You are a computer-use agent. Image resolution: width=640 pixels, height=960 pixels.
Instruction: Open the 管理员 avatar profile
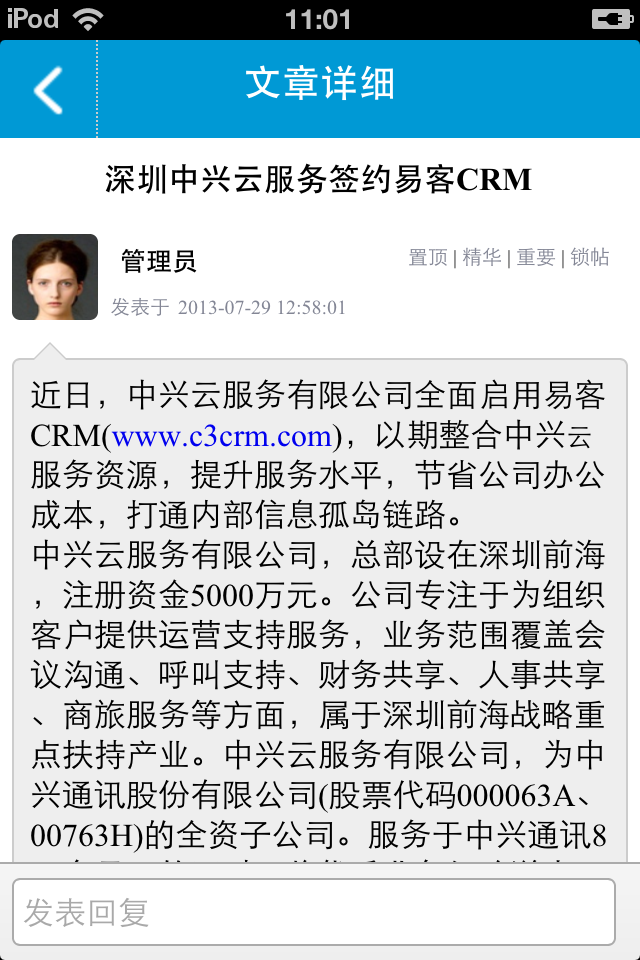pos(55,277)
